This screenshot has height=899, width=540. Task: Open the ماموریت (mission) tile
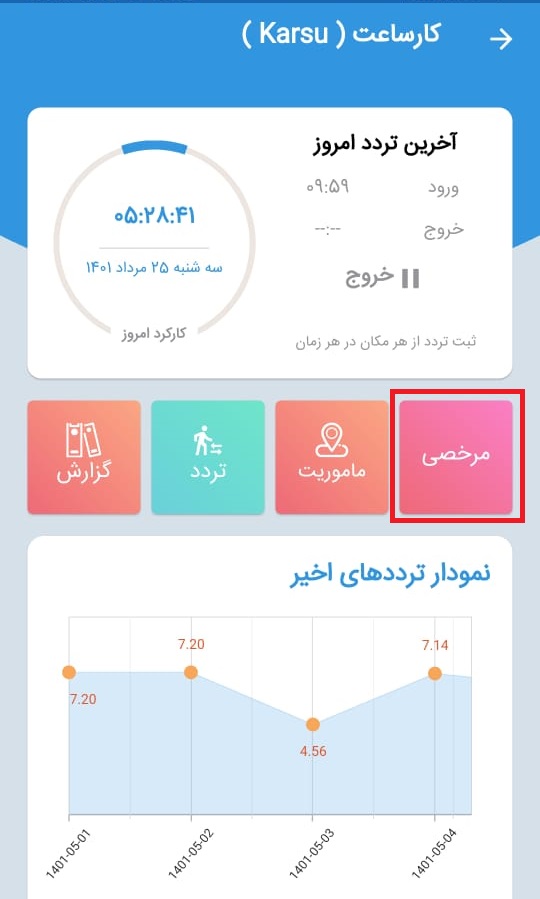[332, 456]
